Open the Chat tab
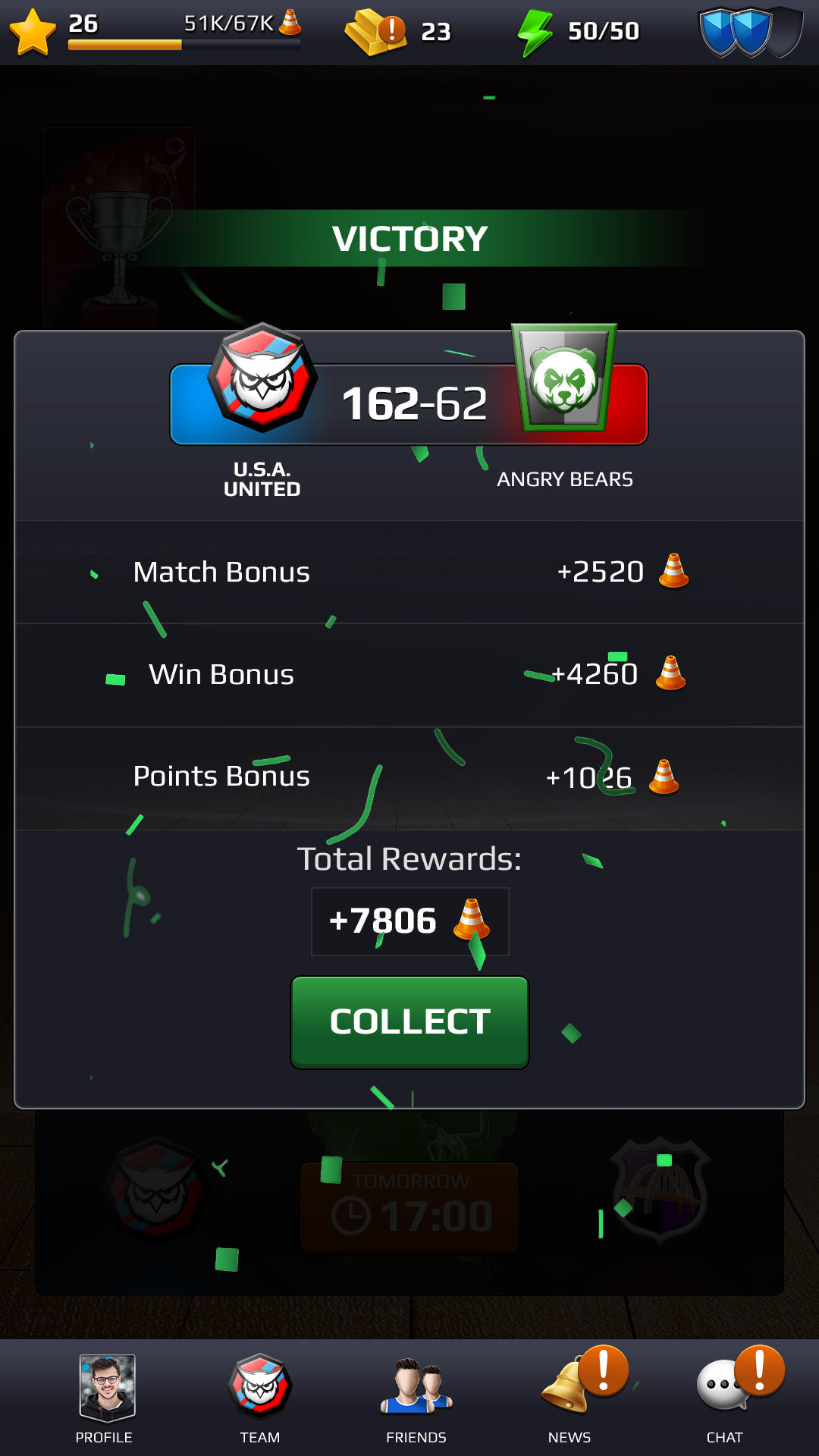This screenshot has width=819, height=1456. coord(725,1398)
